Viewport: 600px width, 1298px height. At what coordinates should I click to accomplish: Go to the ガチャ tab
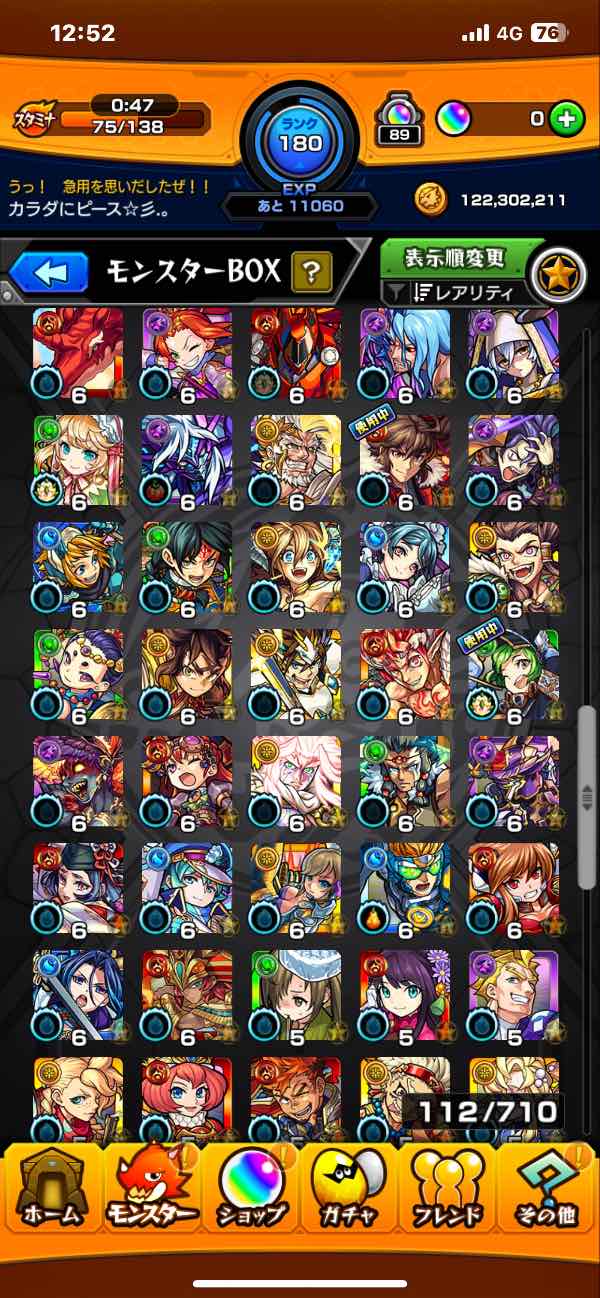pos(349,1189)
